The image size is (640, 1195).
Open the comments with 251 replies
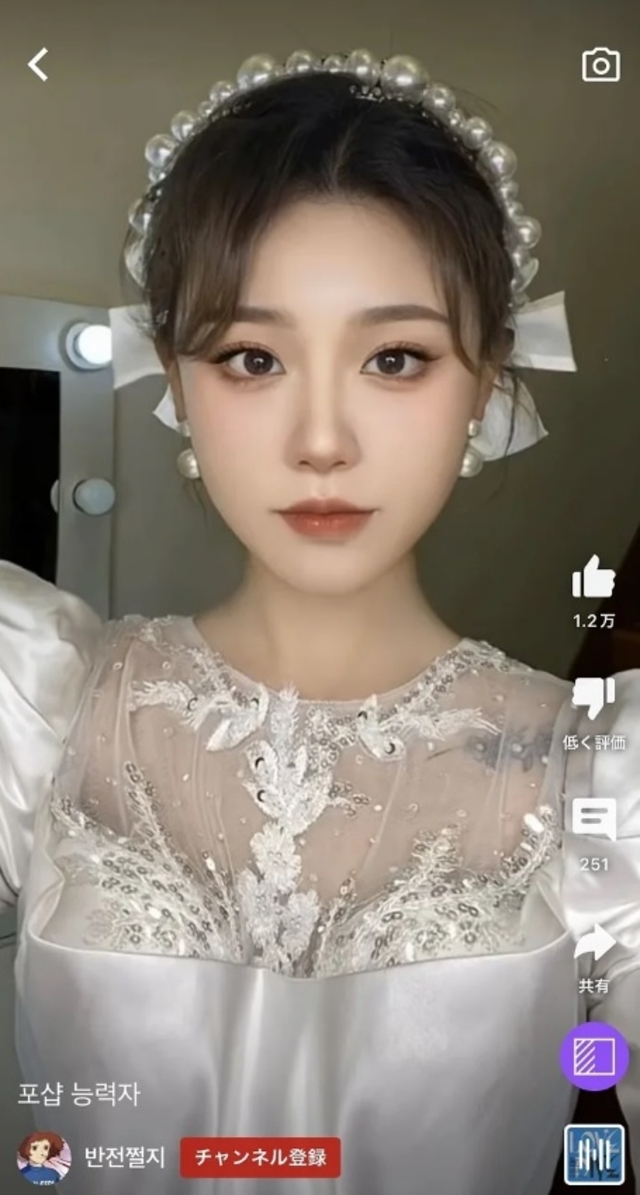point(594,821)
